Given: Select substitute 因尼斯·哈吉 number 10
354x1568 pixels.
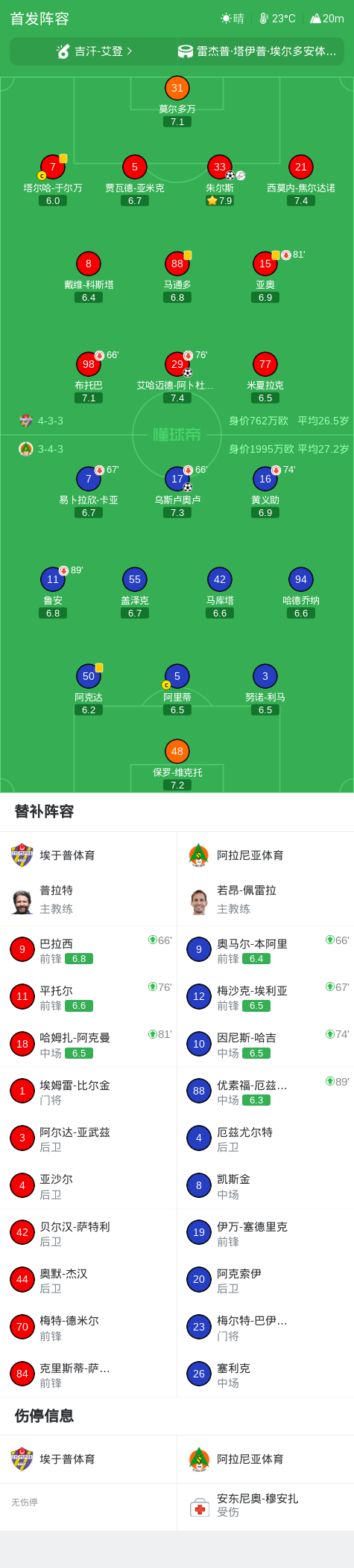Looking at the screenshot, I should (265, 1044).
